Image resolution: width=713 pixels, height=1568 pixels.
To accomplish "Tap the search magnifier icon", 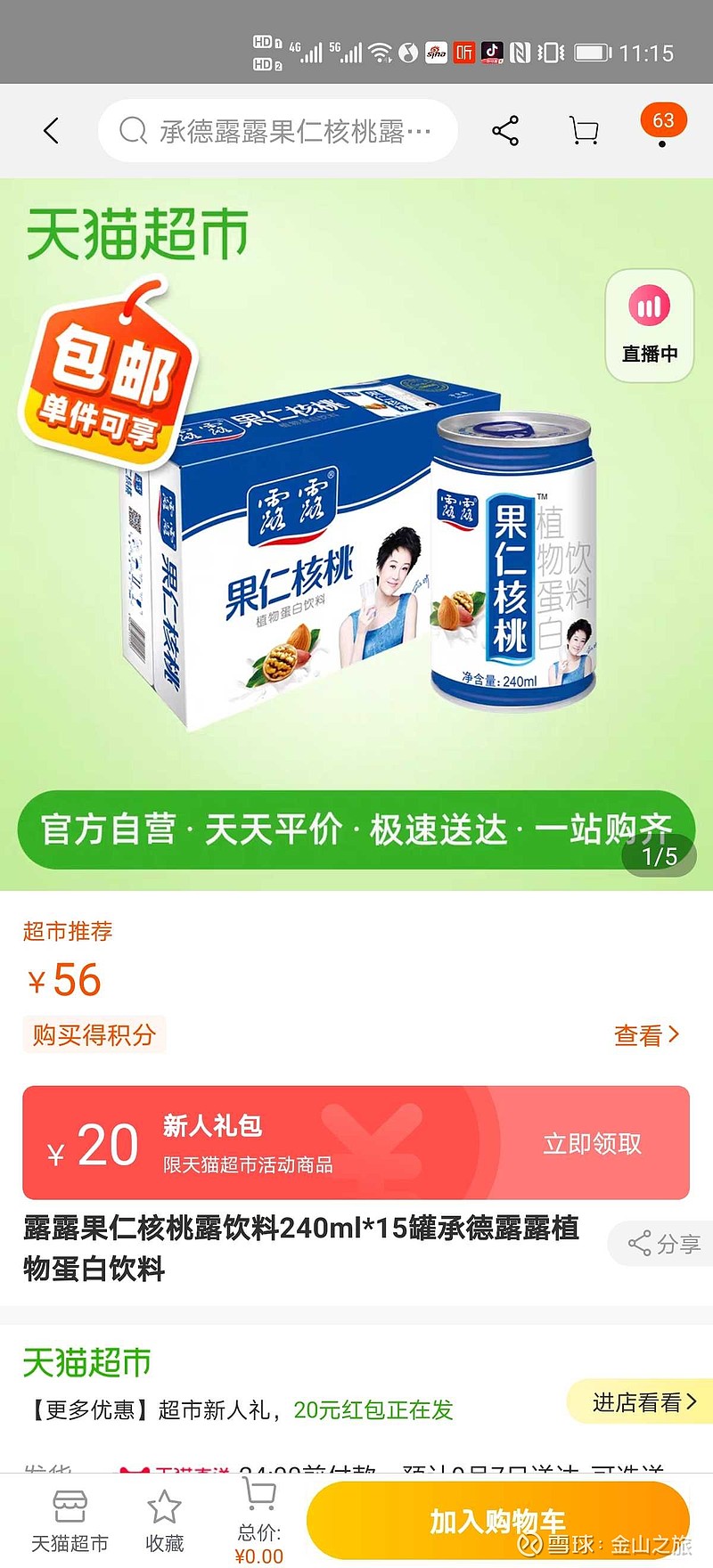I will (x=132, y=130).
